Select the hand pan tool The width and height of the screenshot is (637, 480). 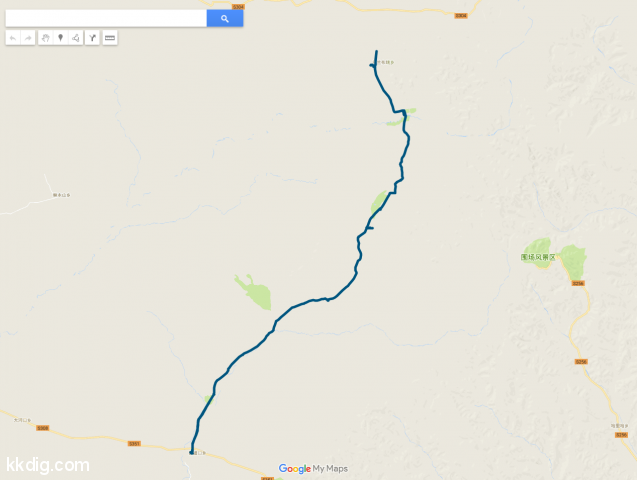45,38
